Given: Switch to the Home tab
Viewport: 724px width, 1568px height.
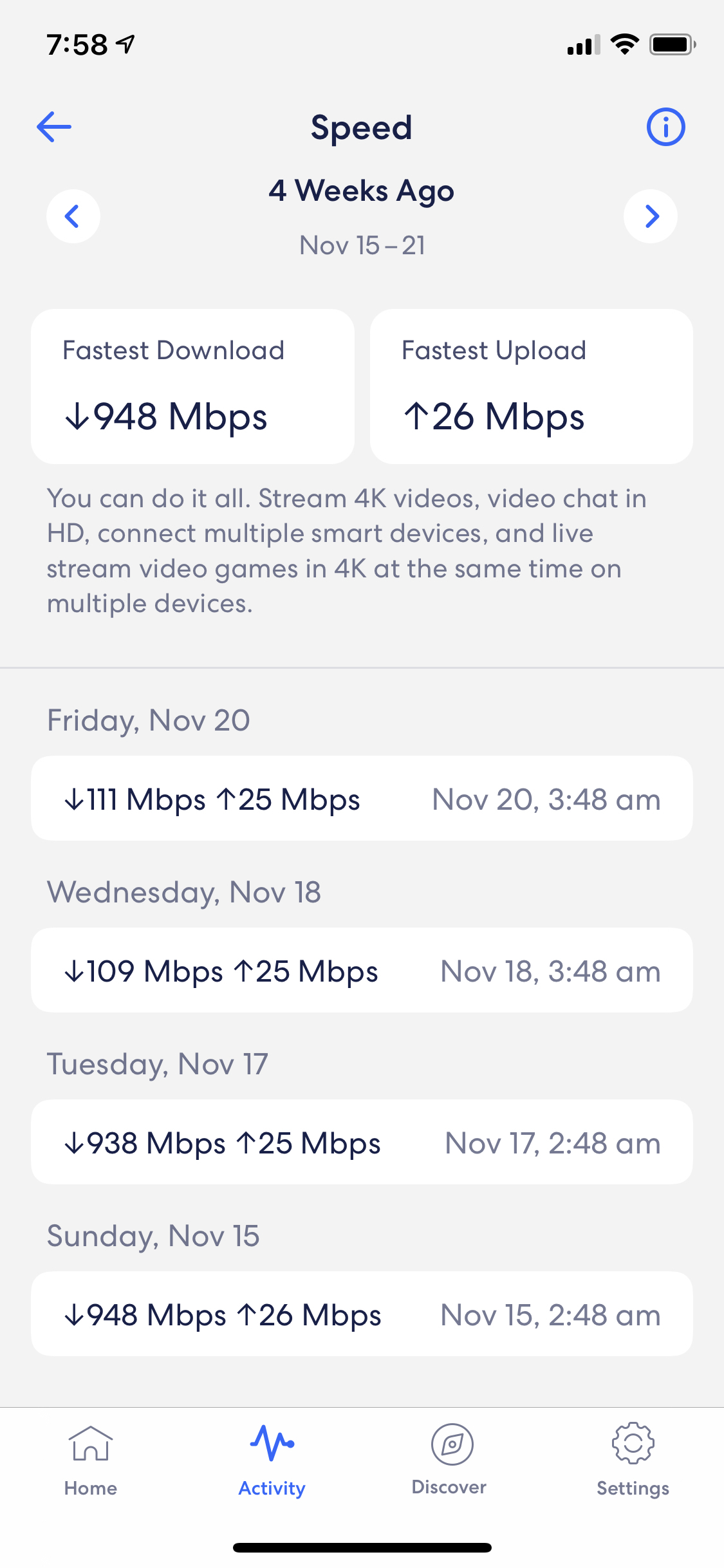Looking at the screenshot, I should 91,1461.
